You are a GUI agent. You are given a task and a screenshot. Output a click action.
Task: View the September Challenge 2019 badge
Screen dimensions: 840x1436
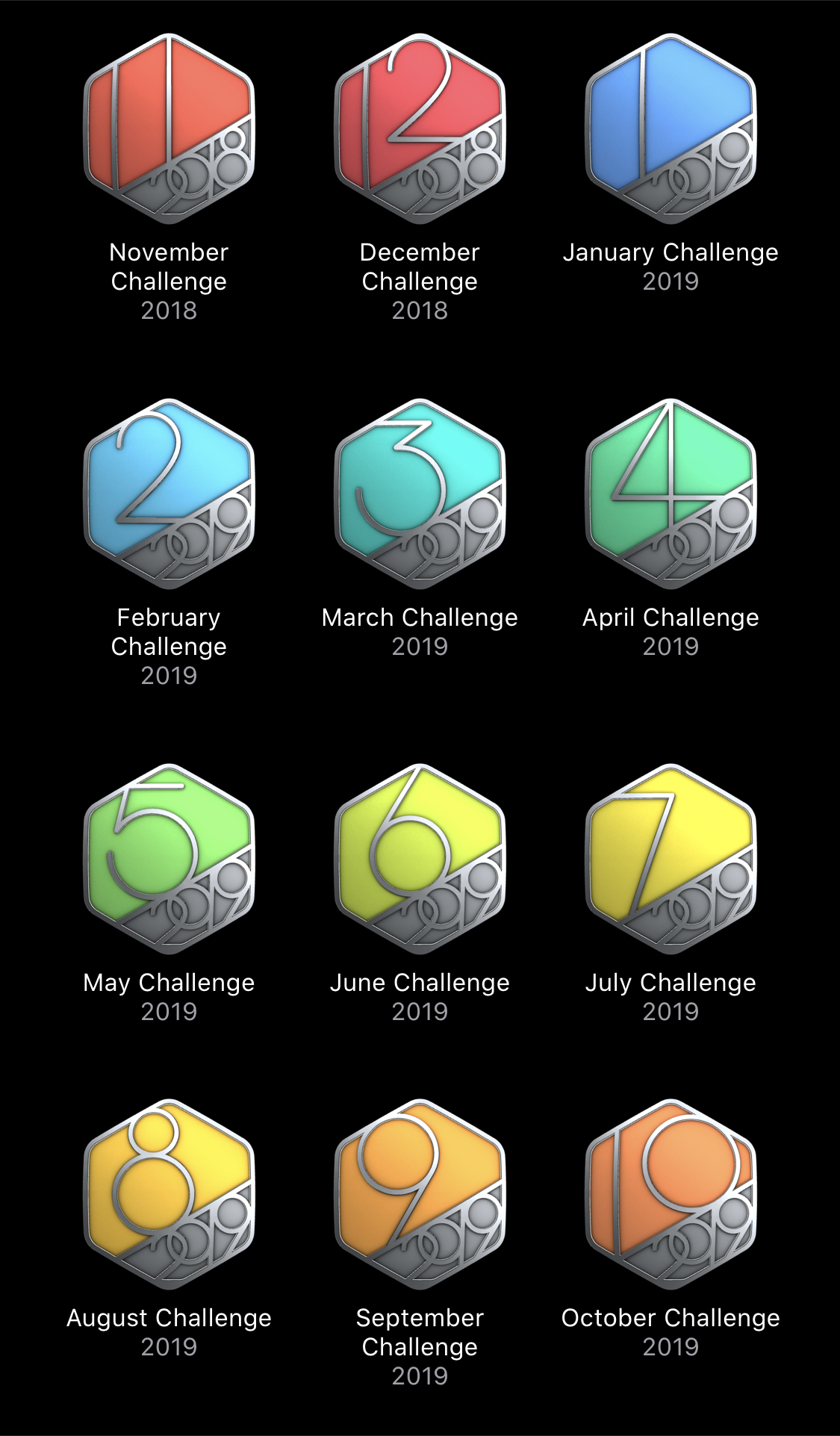(x=420, y=1194)
